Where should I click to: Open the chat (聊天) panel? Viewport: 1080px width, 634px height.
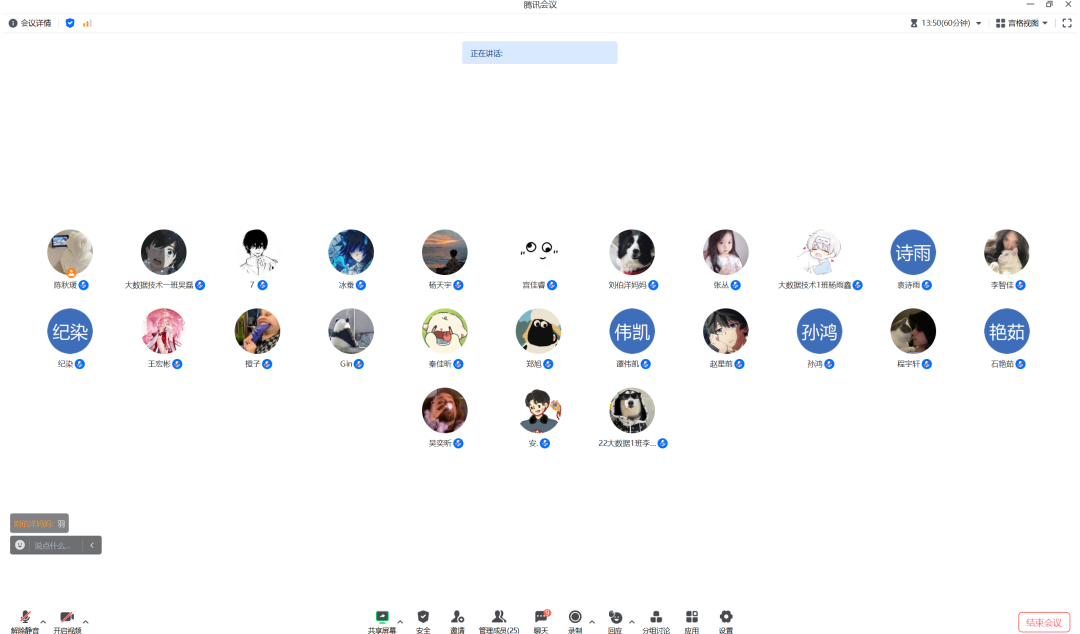(x=541, y=621)
